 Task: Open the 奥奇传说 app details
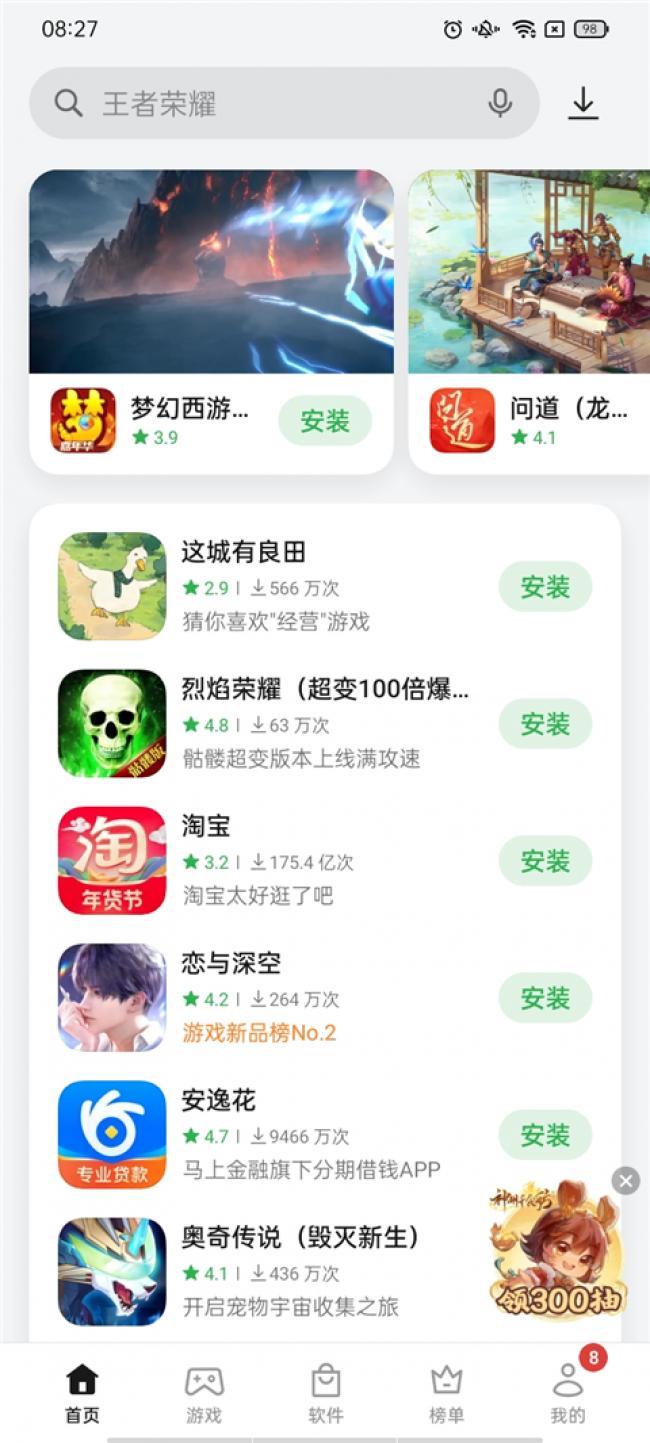click(x=300, y=1271)
